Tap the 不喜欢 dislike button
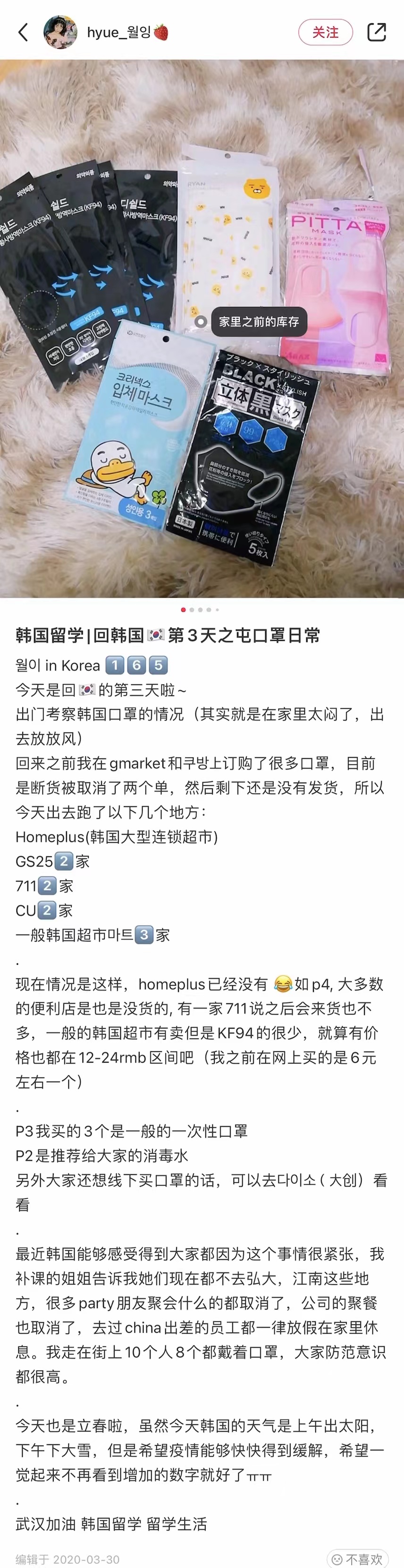 coord(358,1559)
